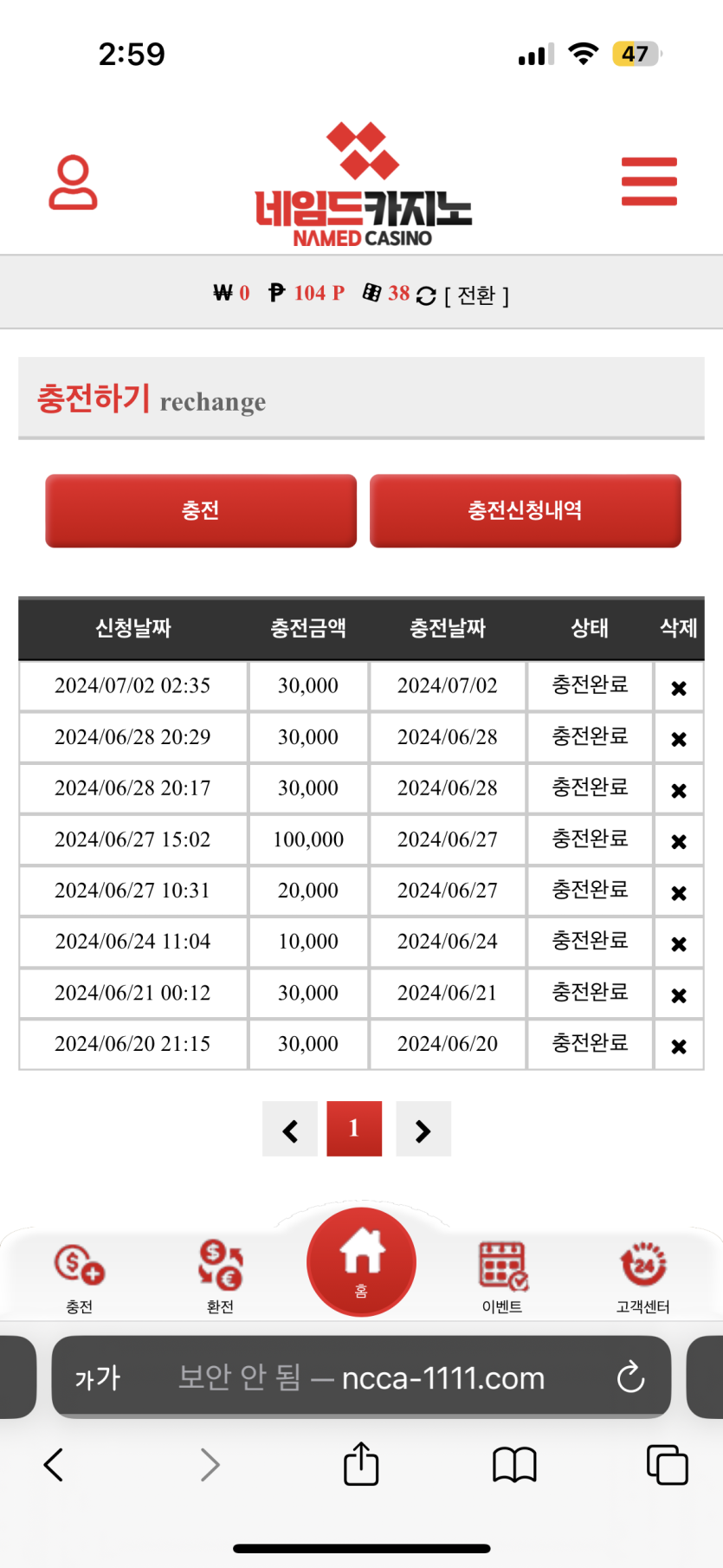Image resolution: width=723 pixels, height=1568 pixels.
Task: Select page 1 in pagination
Action: pos(354,1129)
